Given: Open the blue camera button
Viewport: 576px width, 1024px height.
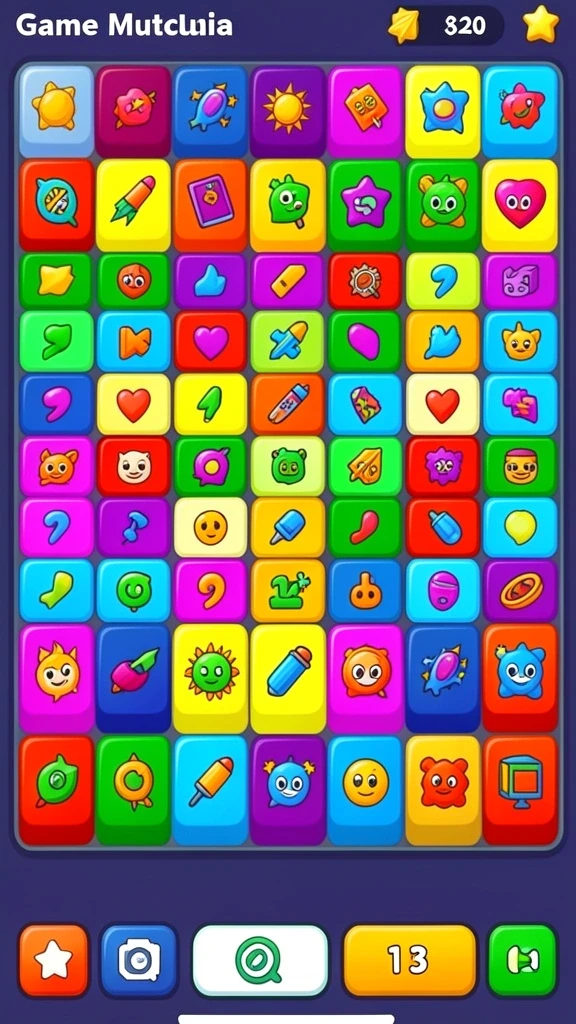Looking at the screenshot, I should click(x=138, y=959).
